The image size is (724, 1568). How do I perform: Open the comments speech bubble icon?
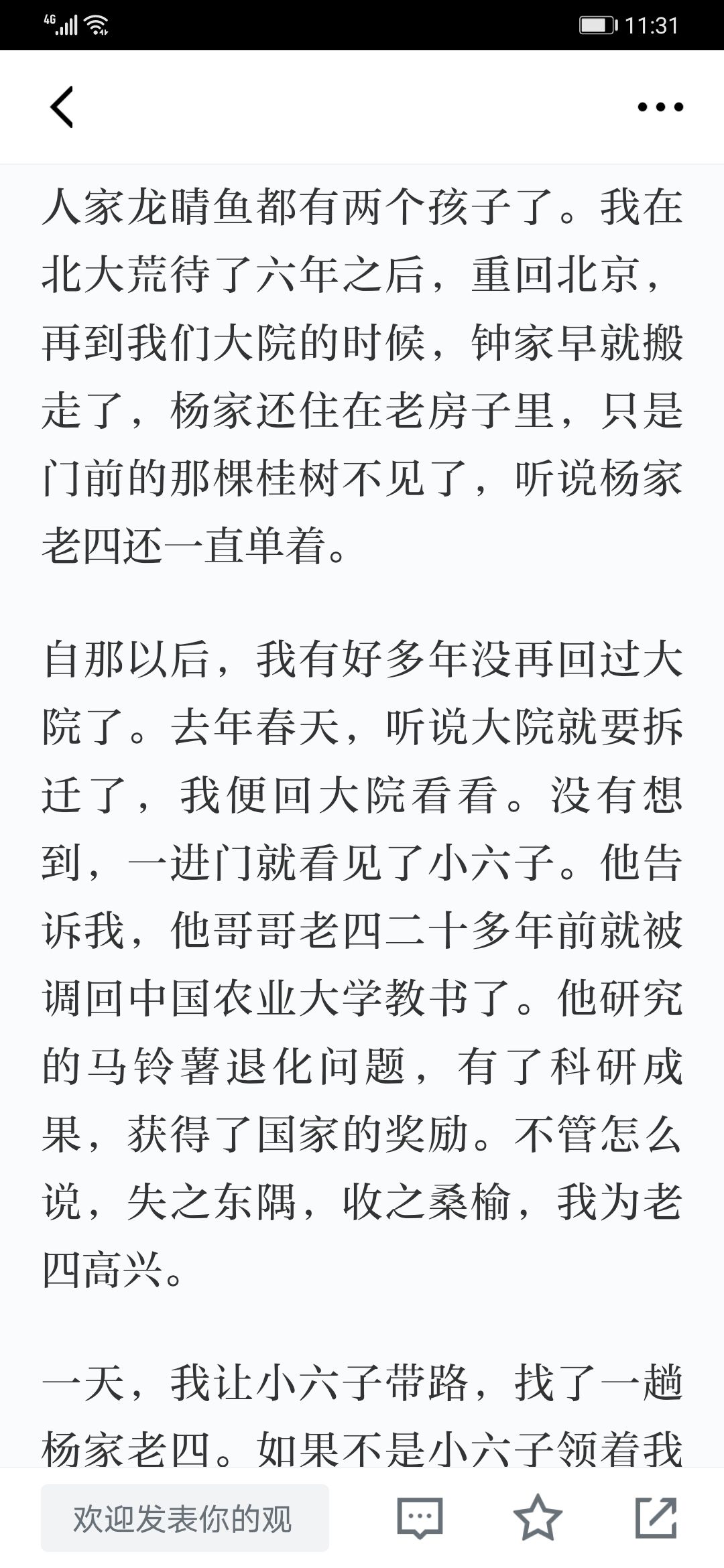pos(420,1518)
